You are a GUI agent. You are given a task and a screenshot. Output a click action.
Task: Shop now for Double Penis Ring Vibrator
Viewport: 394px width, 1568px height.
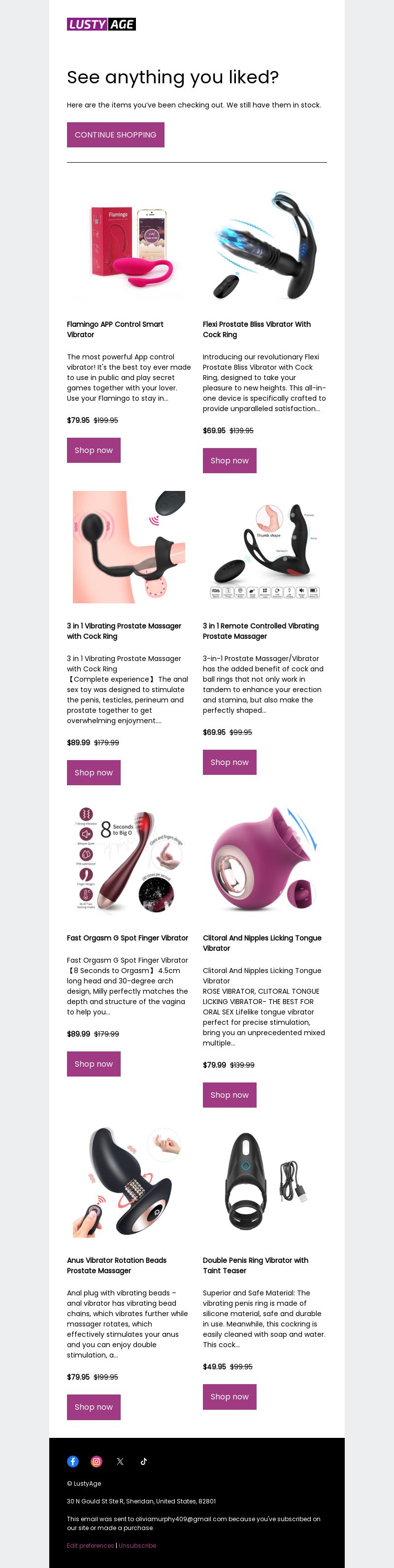229,1396
